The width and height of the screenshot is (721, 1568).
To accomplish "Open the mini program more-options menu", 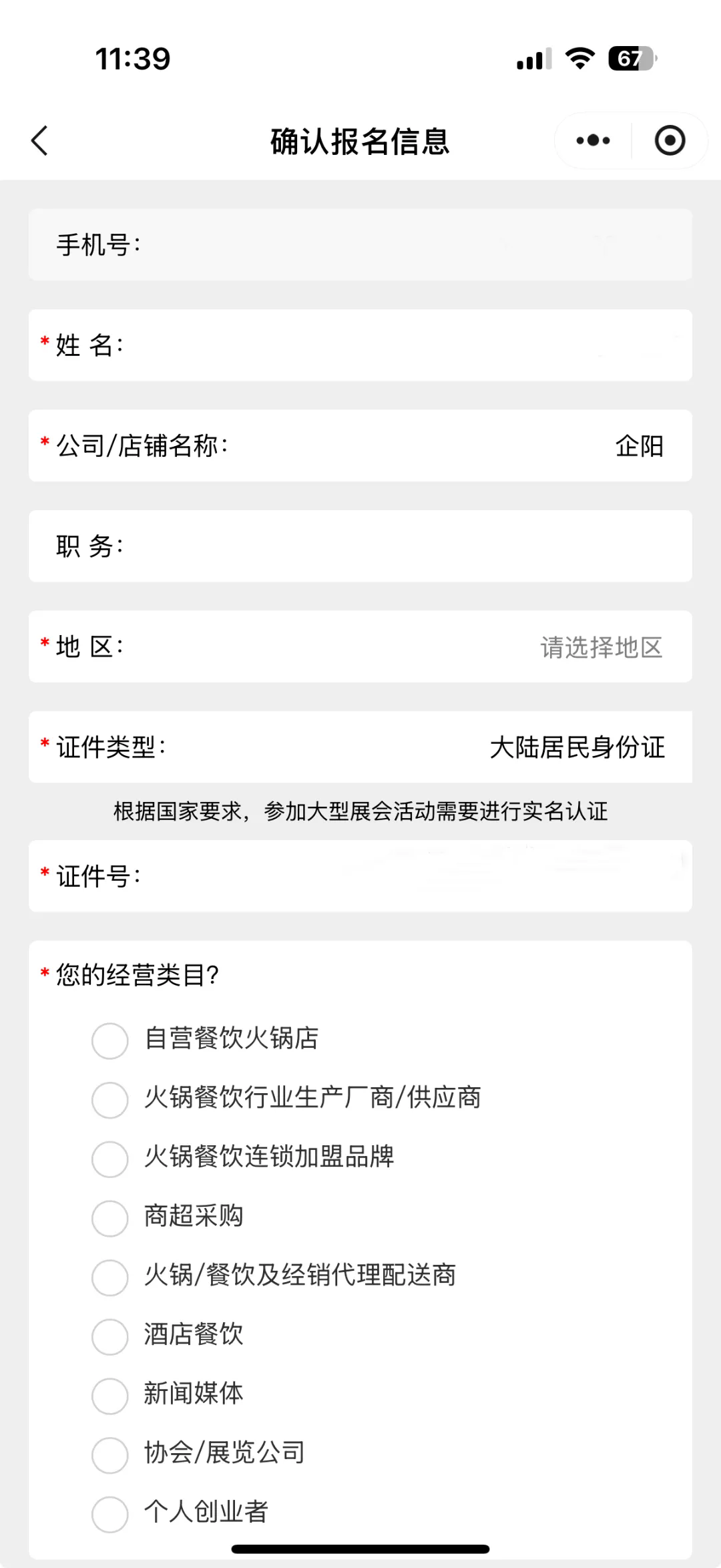I will click(x=593, y=141).
